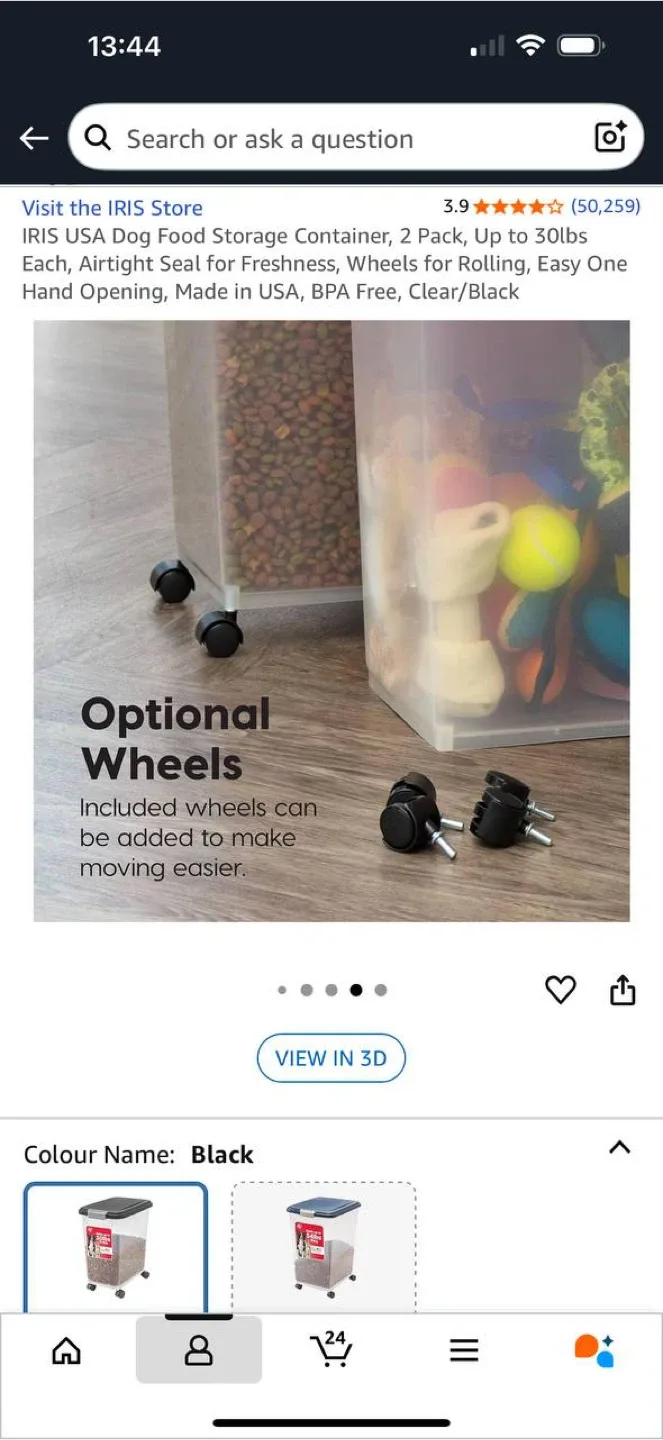Visit the IRIS Store link
663x1440 pixels.
(112, 208)
